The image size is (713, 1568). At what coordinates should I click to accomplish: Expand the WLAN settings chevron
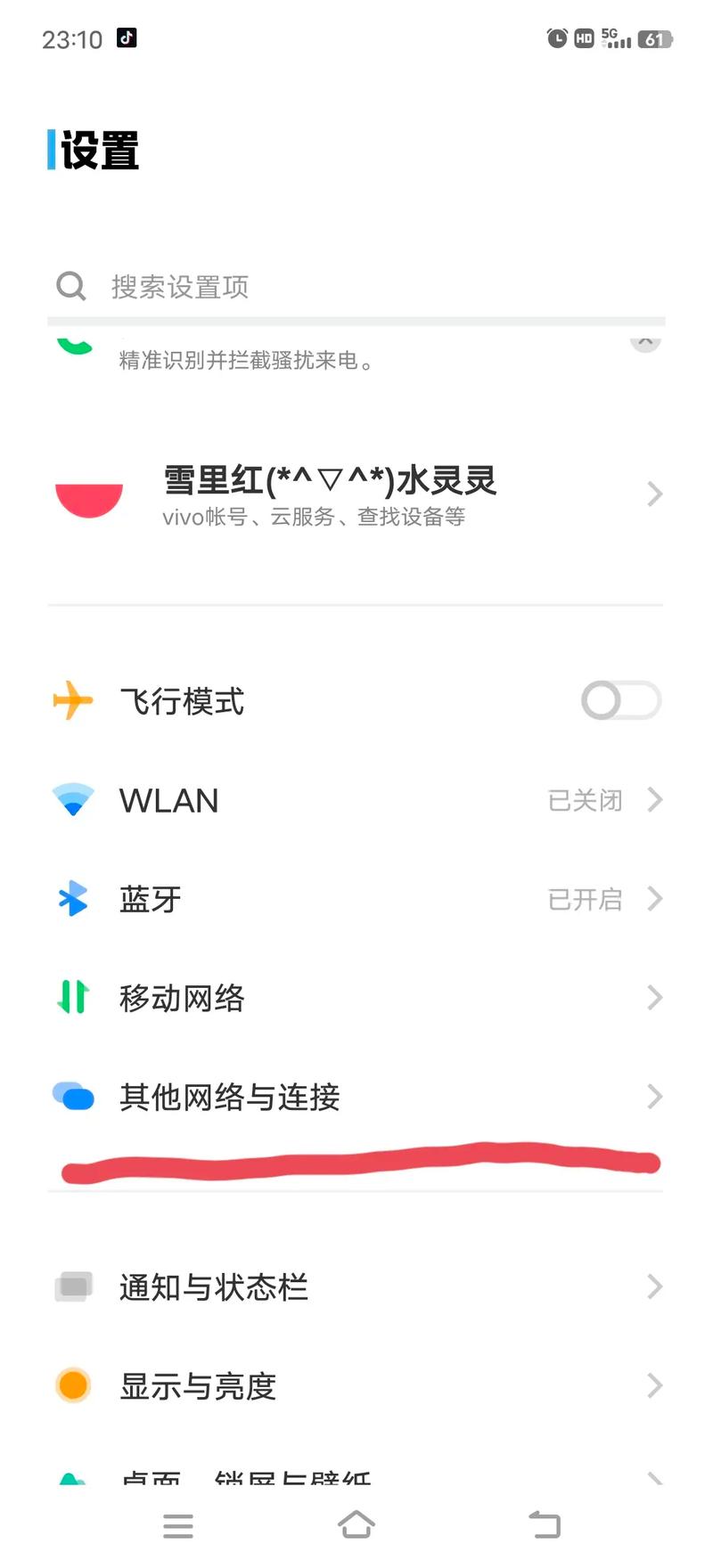[x=655, y=799]
